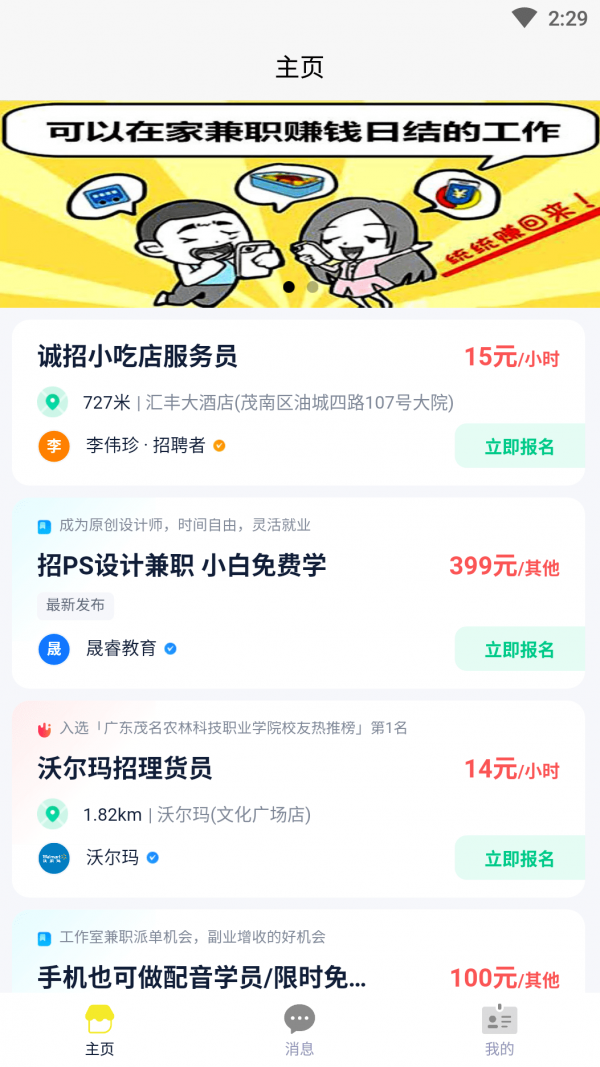The image size is (600, 1067).
Task: Apply now for the PS设计兼职 job
Action: click(519, 650)
